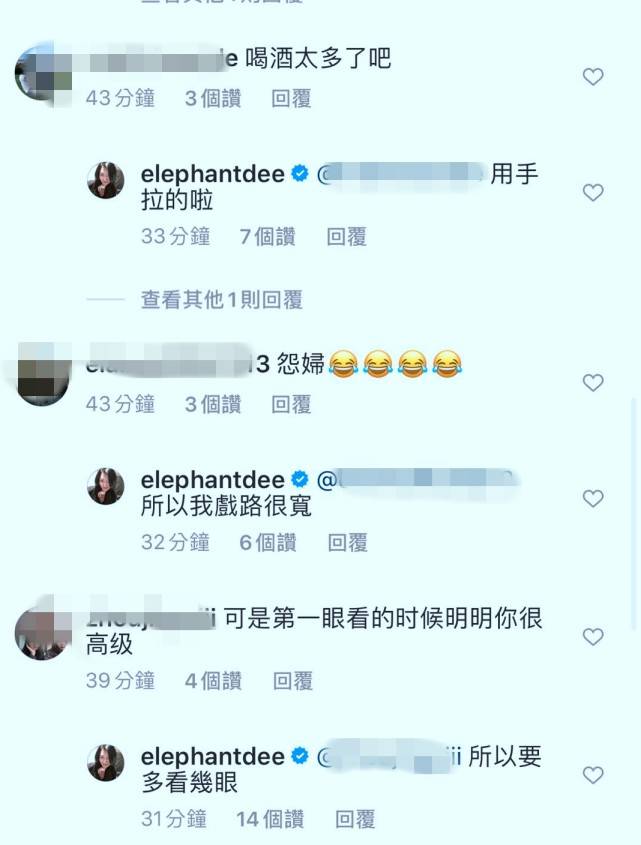
Task: Reply to the comment 喝酒太多了吧
Action: pos(291,98)
